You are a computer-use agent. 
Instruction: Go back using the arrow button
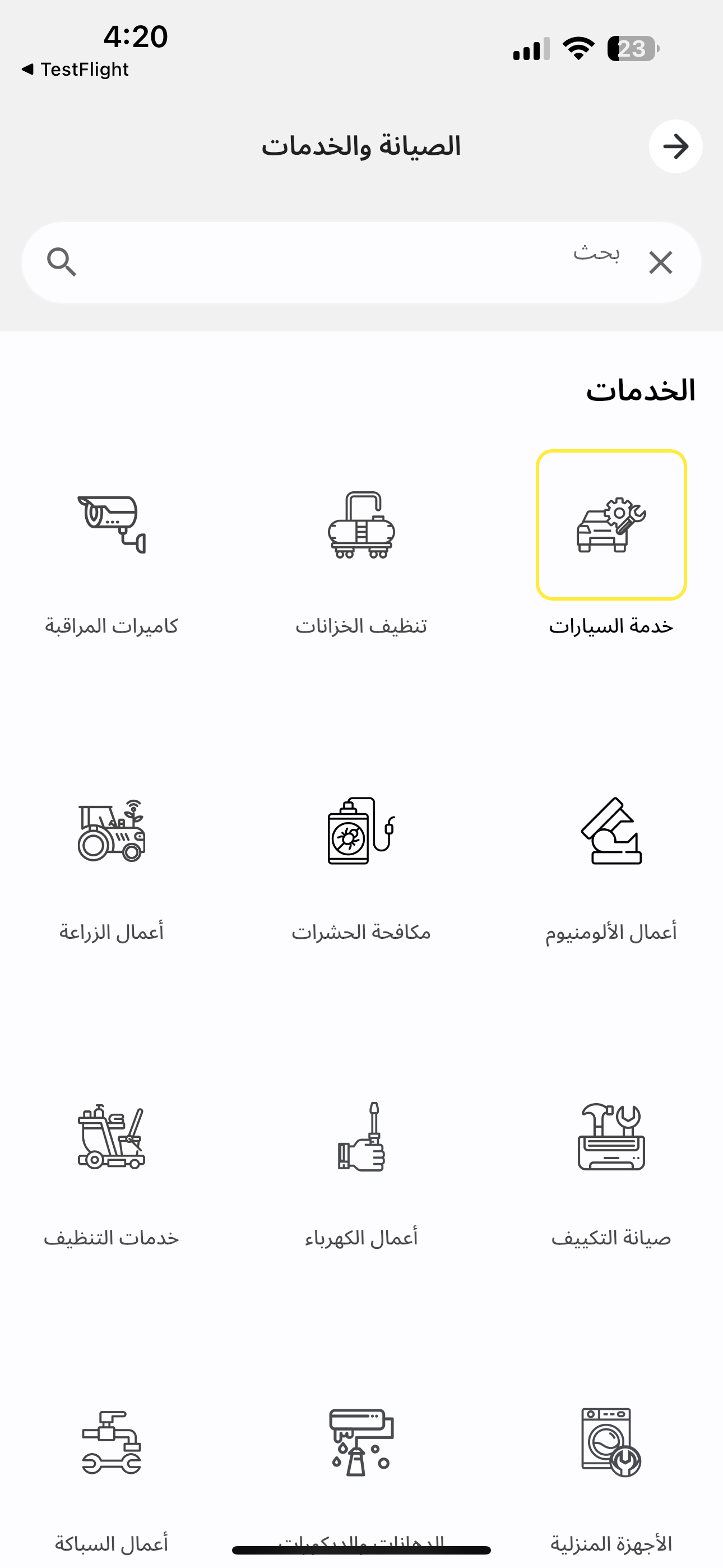(675, 147)
